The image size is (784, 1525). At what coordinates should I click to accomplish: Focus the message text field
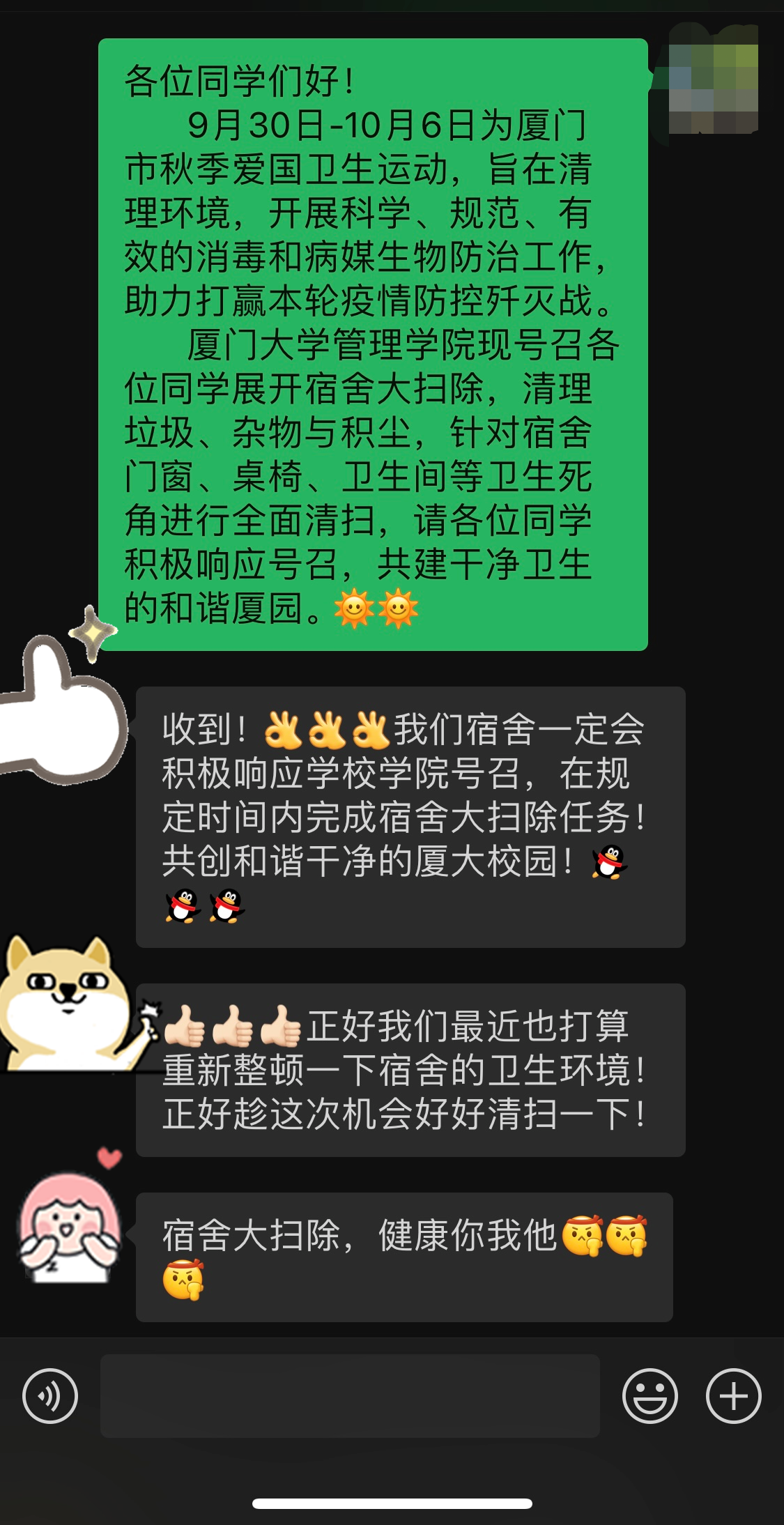(350, 1395)
